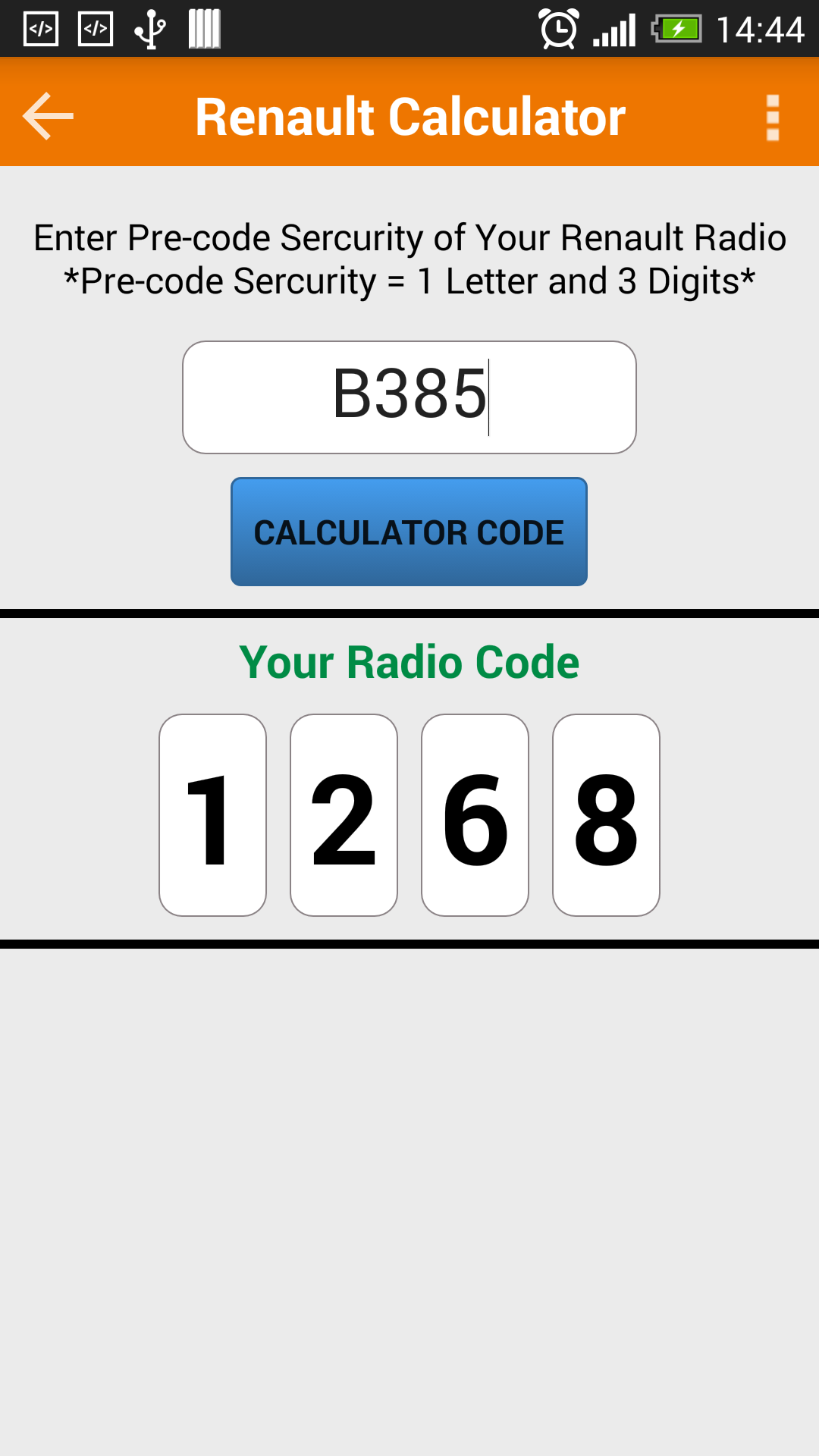Tap the pre-code field showing B385
The height and width of the screenshot is (1456, 819).
[x=409, y=397]
